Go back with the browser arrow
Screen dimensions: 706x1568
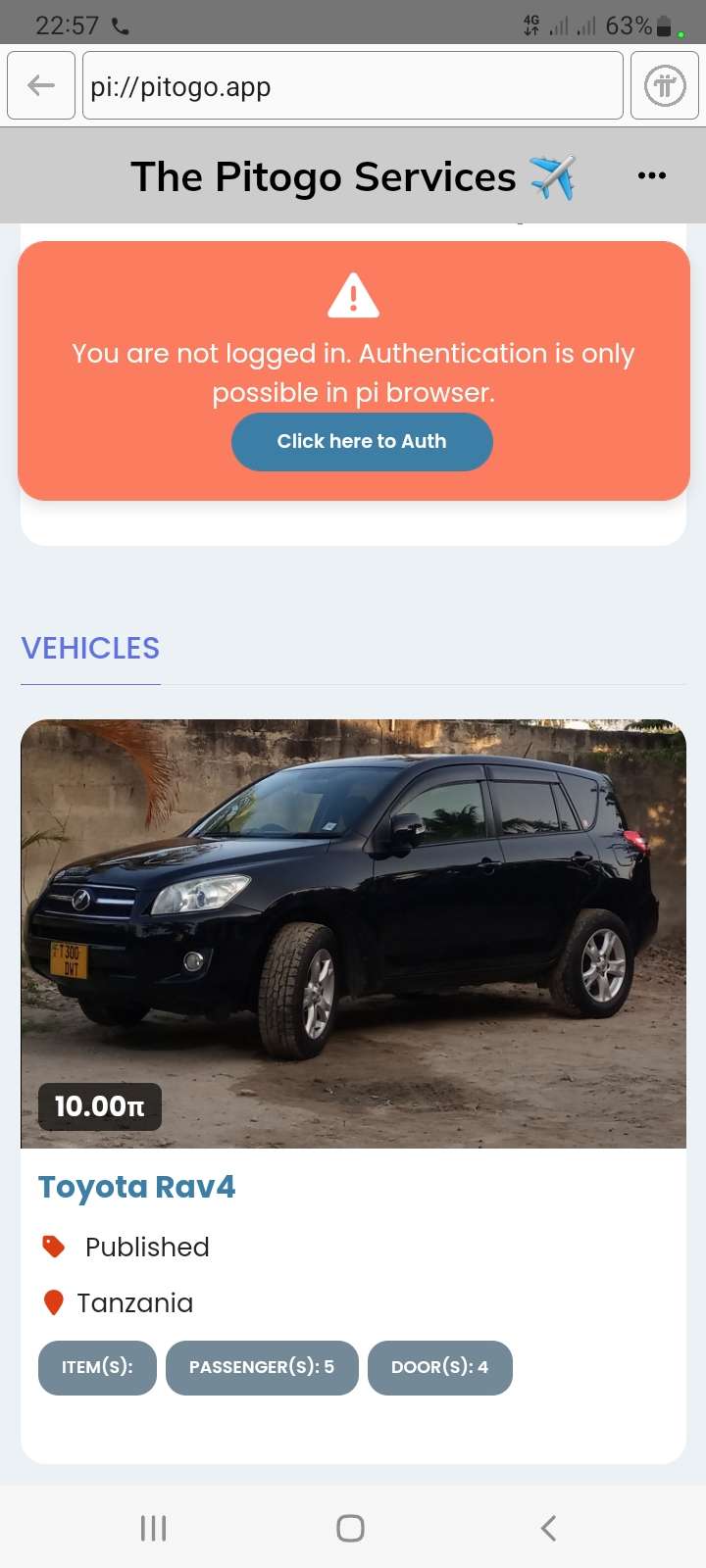click(41, 86)
